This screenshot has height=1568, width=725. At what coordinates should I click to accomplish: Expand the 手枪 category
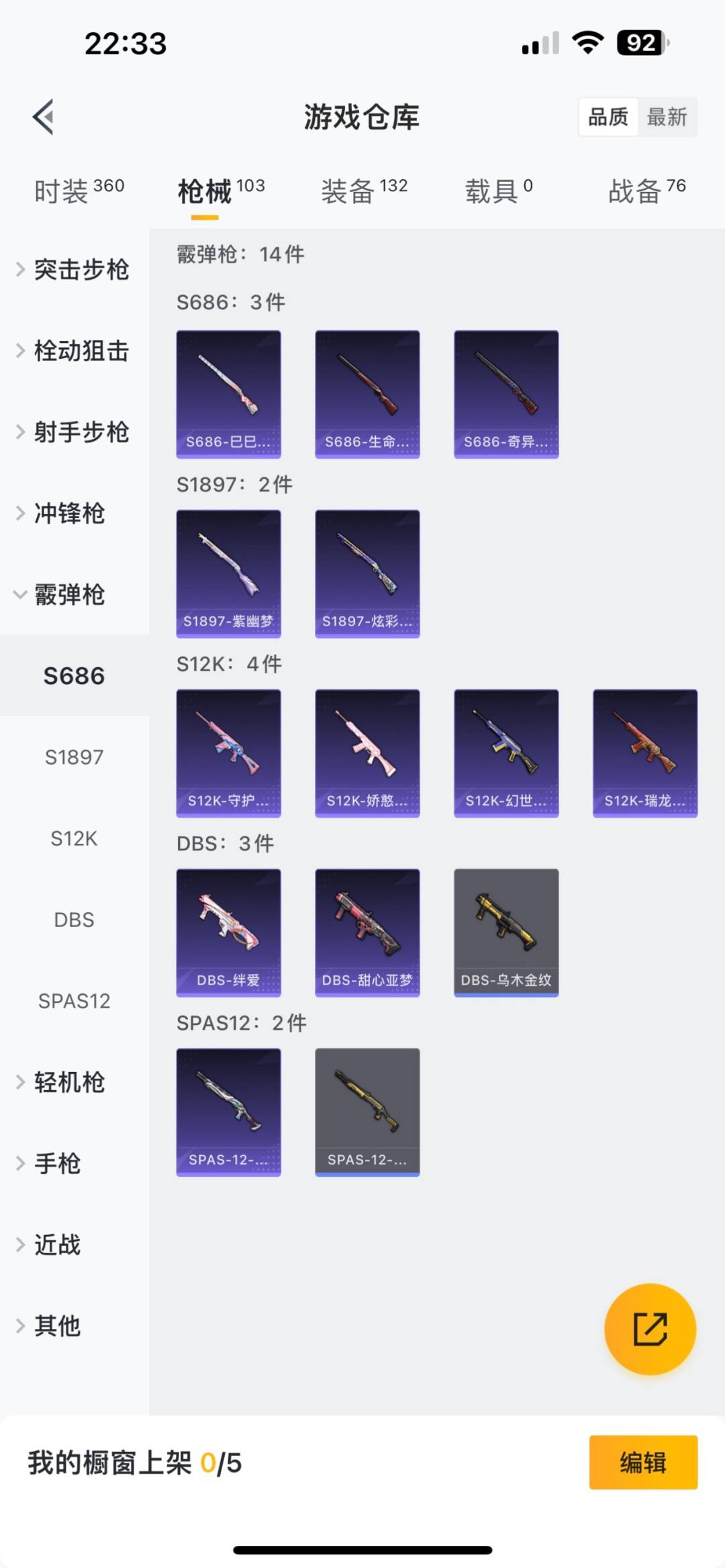pyautogui.click(x=57, y=1163)
